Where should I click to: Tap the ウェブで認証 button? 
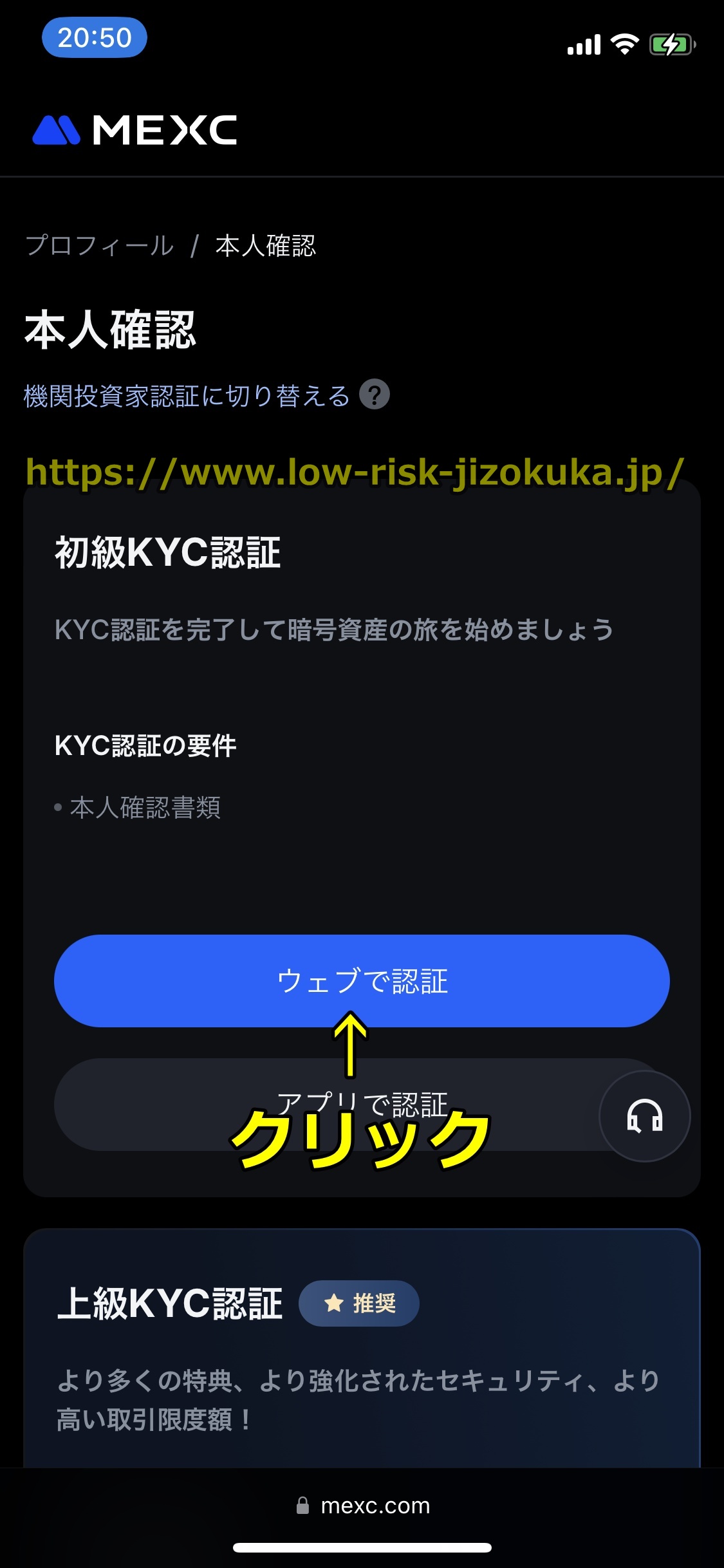coord(362,980)
